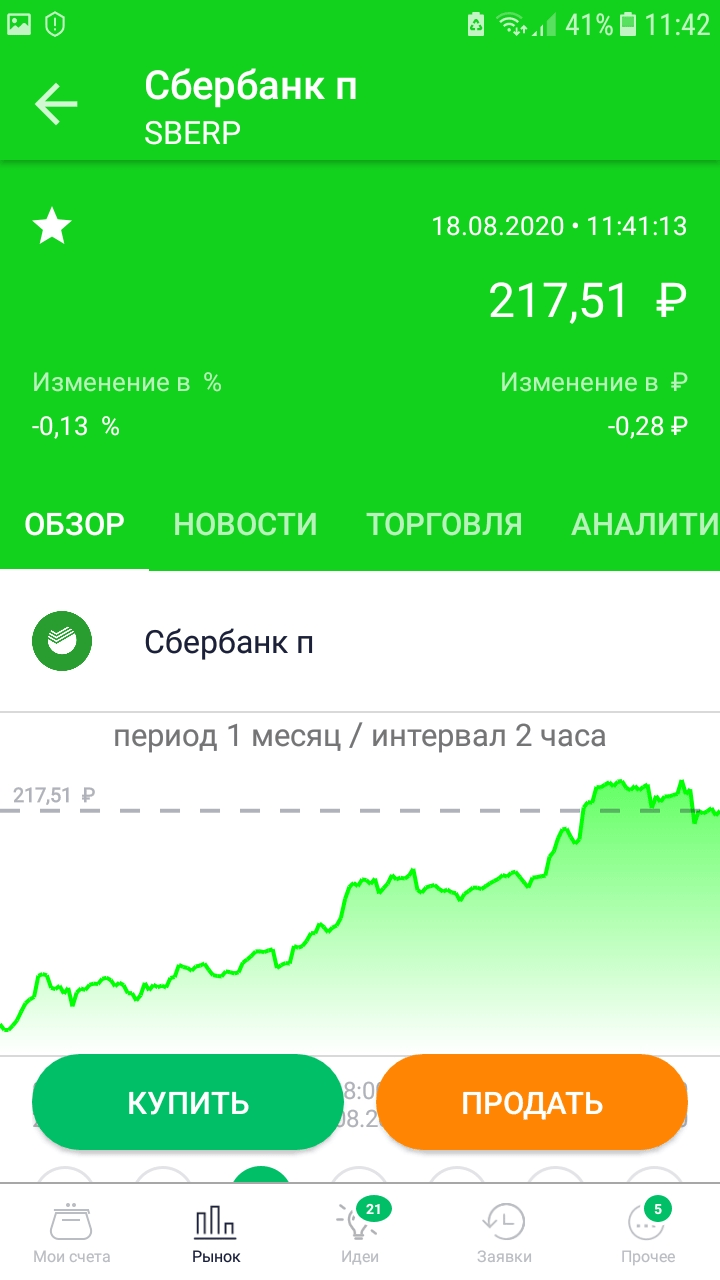Toggle the favorite star for SBERP

pyautogui.click(x=52, y=227)
